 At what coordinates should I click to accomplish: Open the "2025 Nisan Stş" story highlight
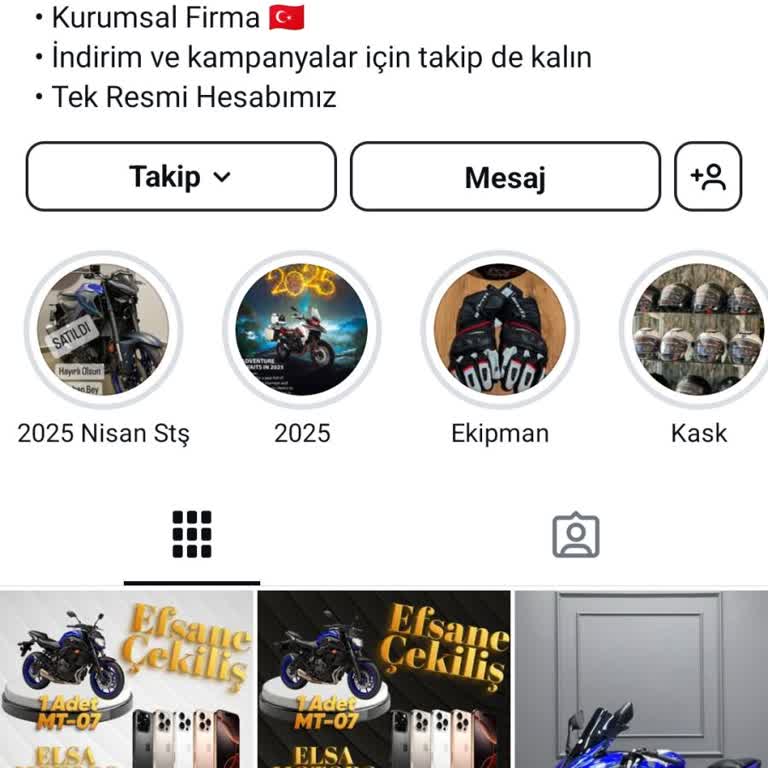pyautogui.click(x=103, y=330)
